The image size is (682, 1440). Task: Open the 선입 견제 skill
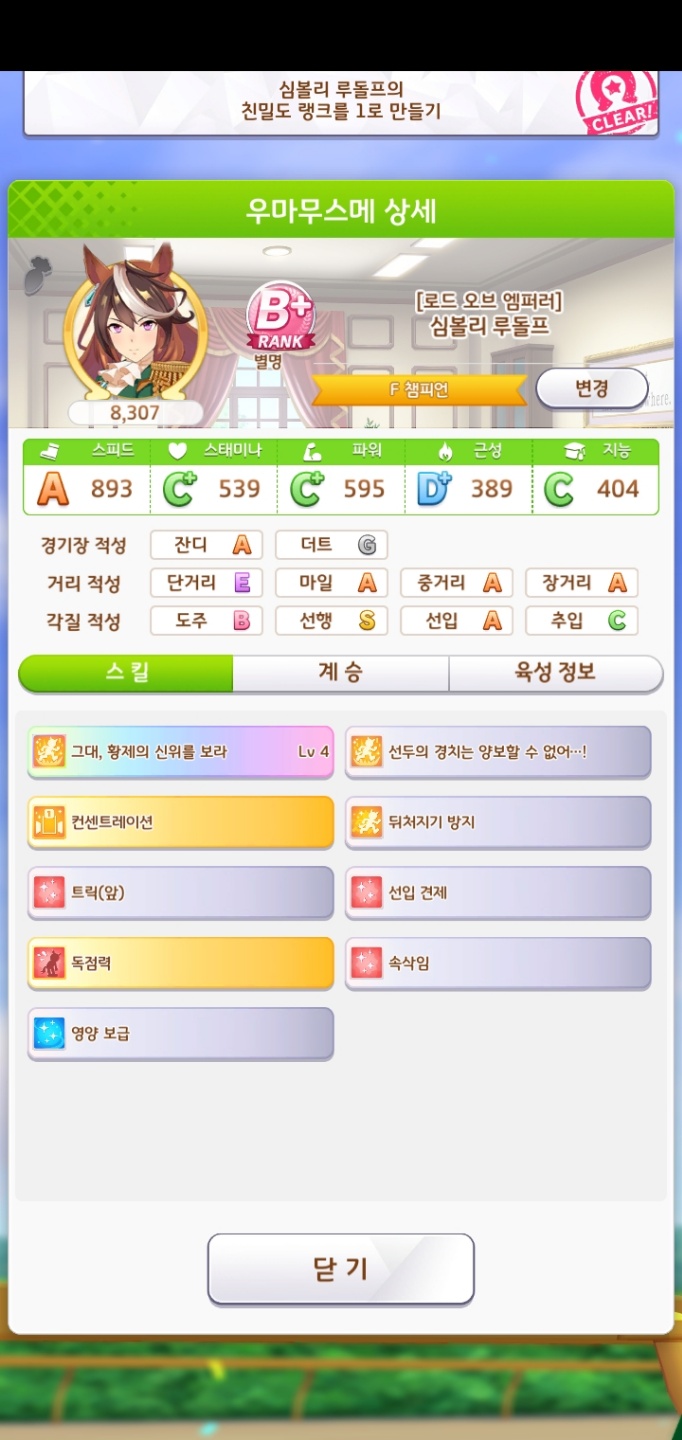[498, 892]
